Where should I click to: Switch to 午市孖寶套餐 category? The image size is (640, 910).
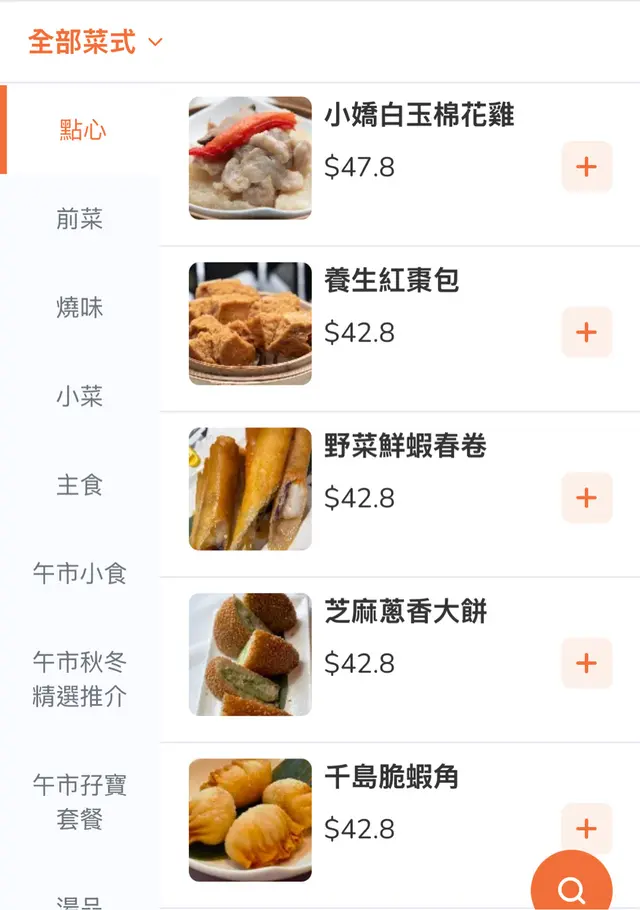click(80, 802)
